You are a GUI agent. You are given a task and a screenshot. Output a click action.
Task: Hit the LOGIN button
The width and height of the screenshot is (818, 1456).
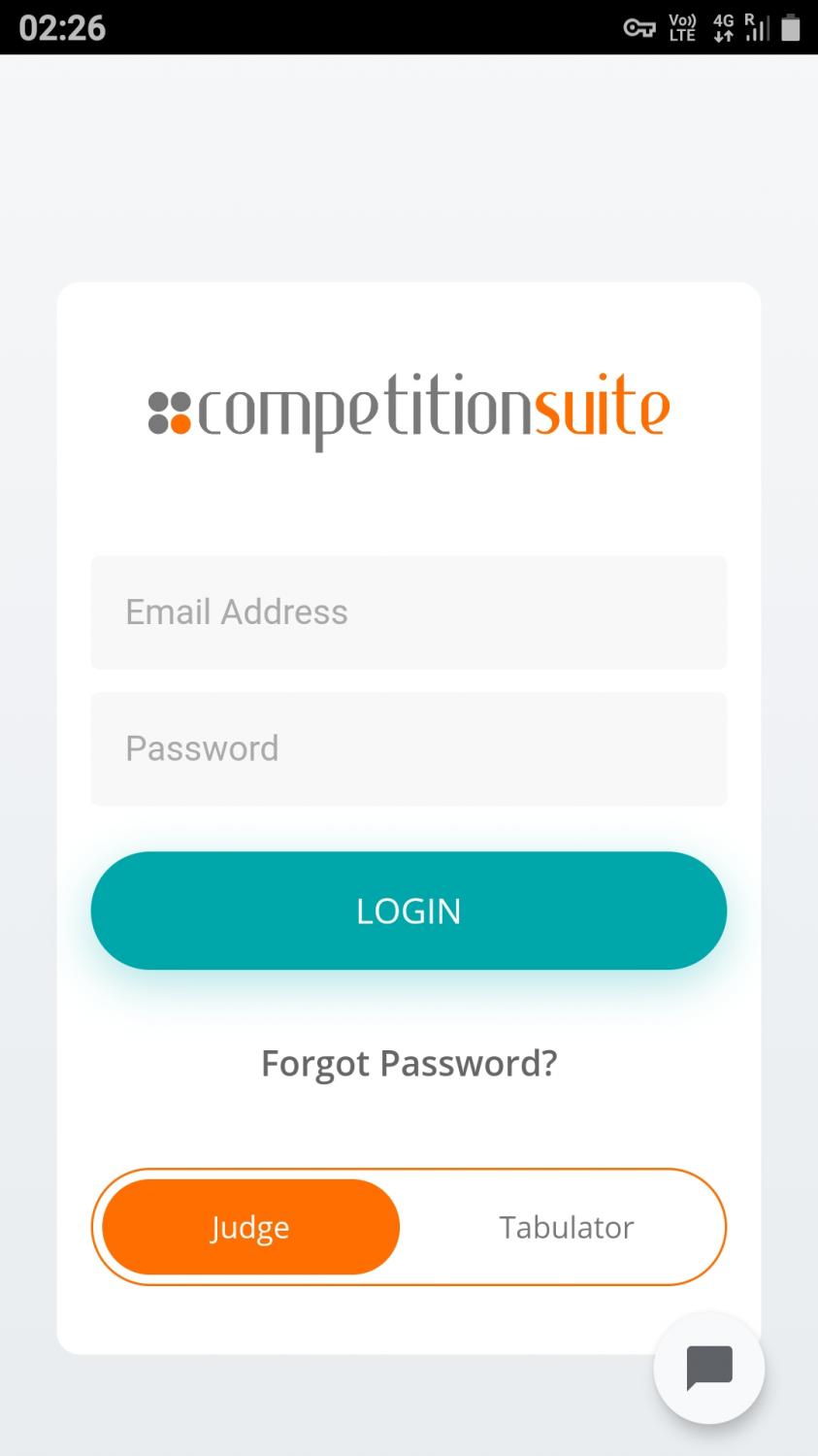click(409, 910)
